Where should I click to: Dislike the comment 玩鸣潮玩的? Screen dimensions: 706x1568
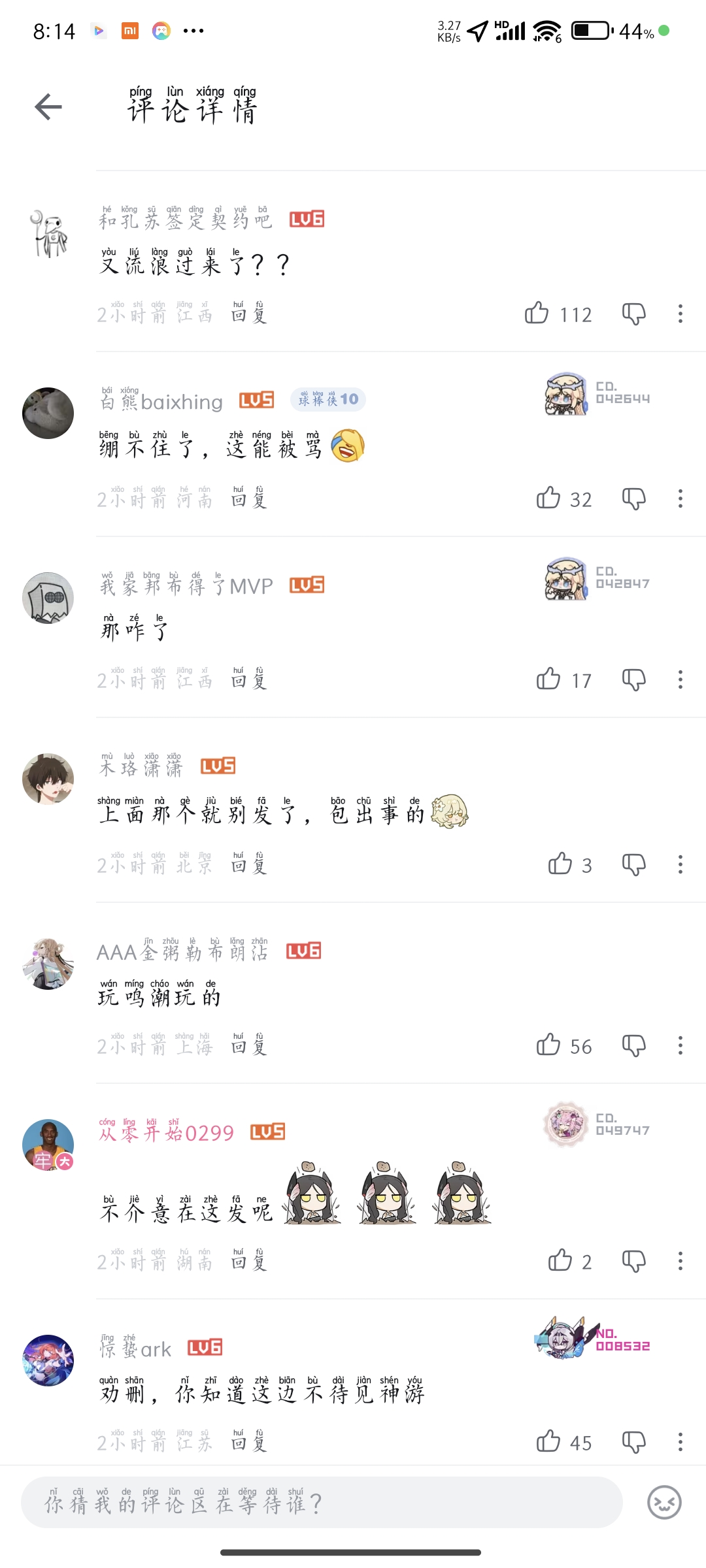point(633,1045)
